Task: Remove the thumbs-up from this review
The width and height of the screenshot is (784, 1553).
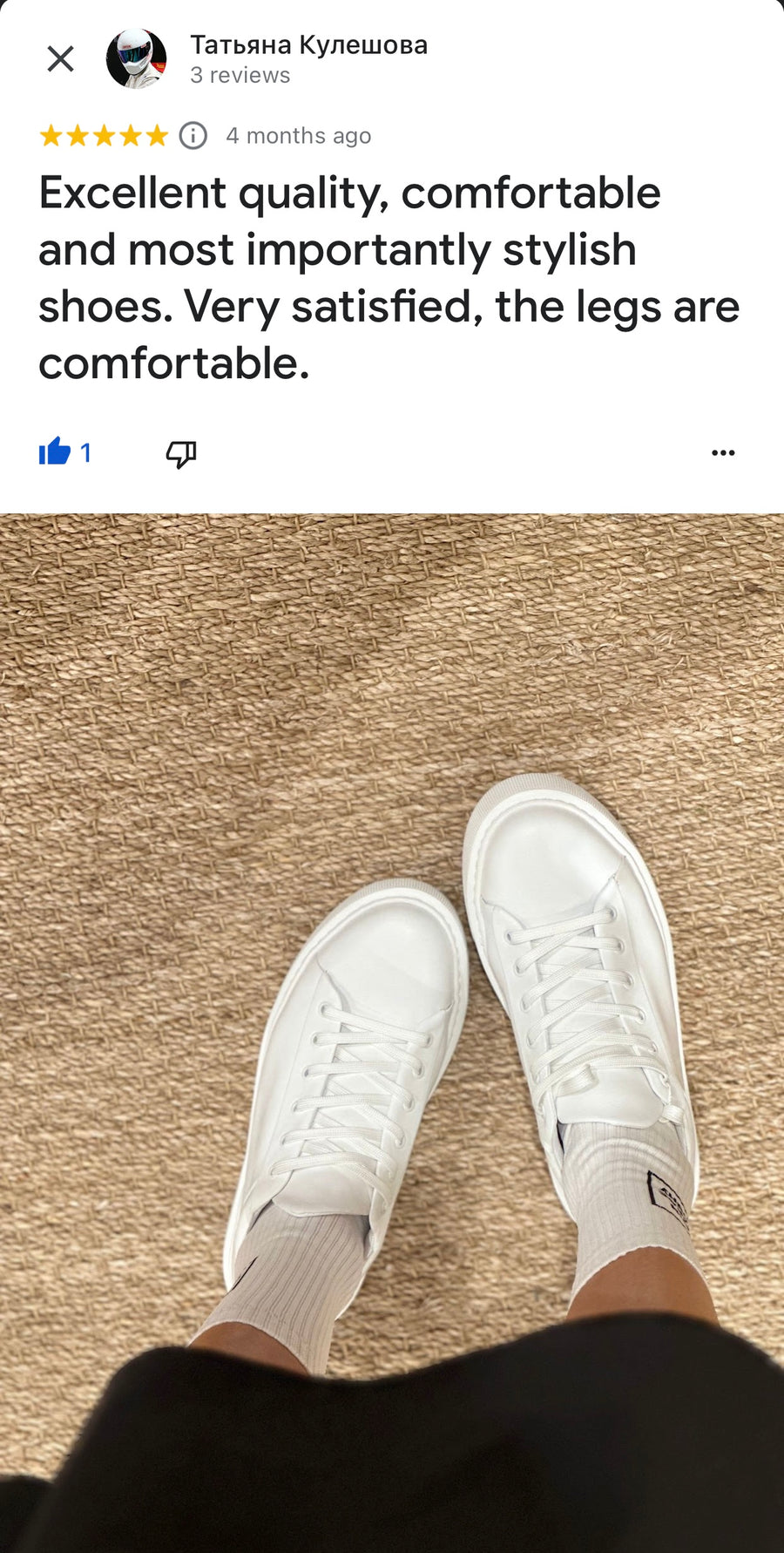Action: 55,452
